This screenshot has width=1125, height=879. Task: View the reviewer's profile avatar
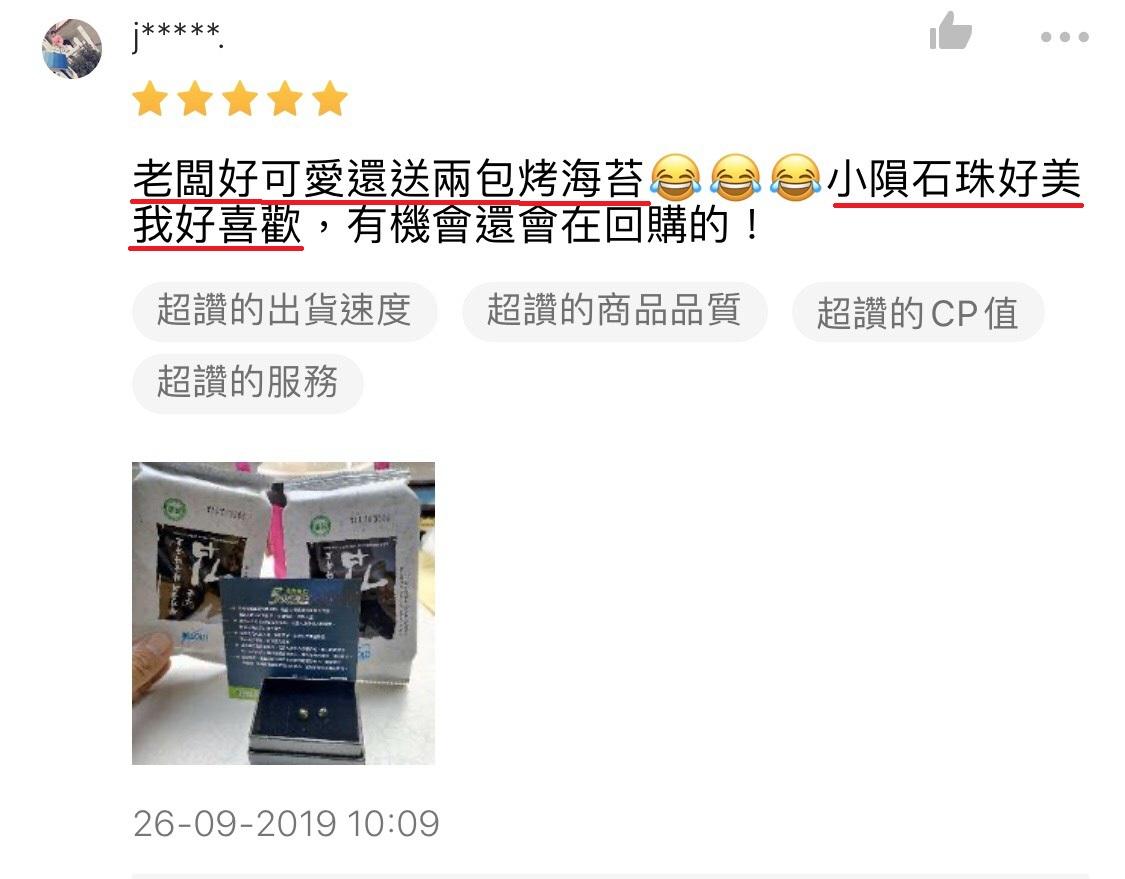72,48
